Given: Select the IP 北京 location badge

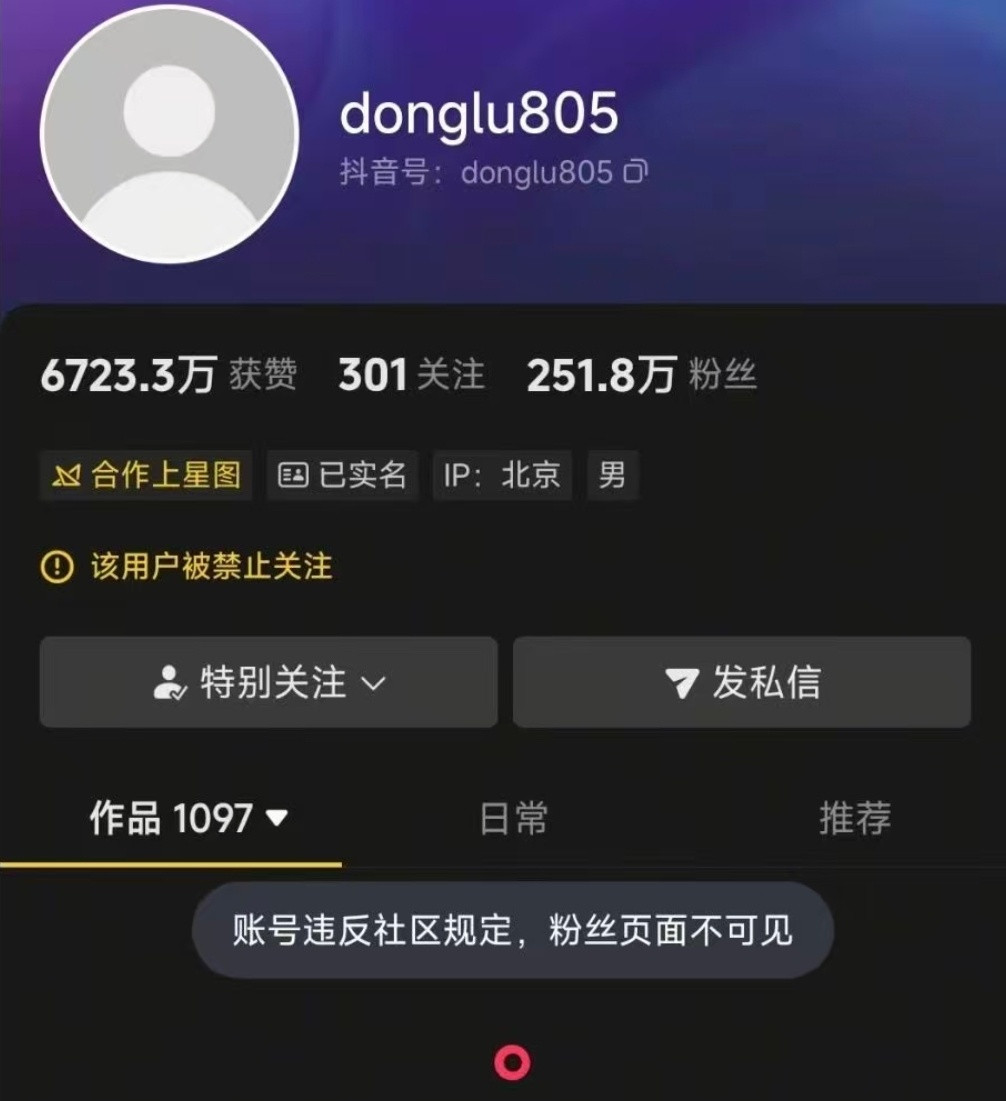Looking at the screenshot, I should pos(501,475).
